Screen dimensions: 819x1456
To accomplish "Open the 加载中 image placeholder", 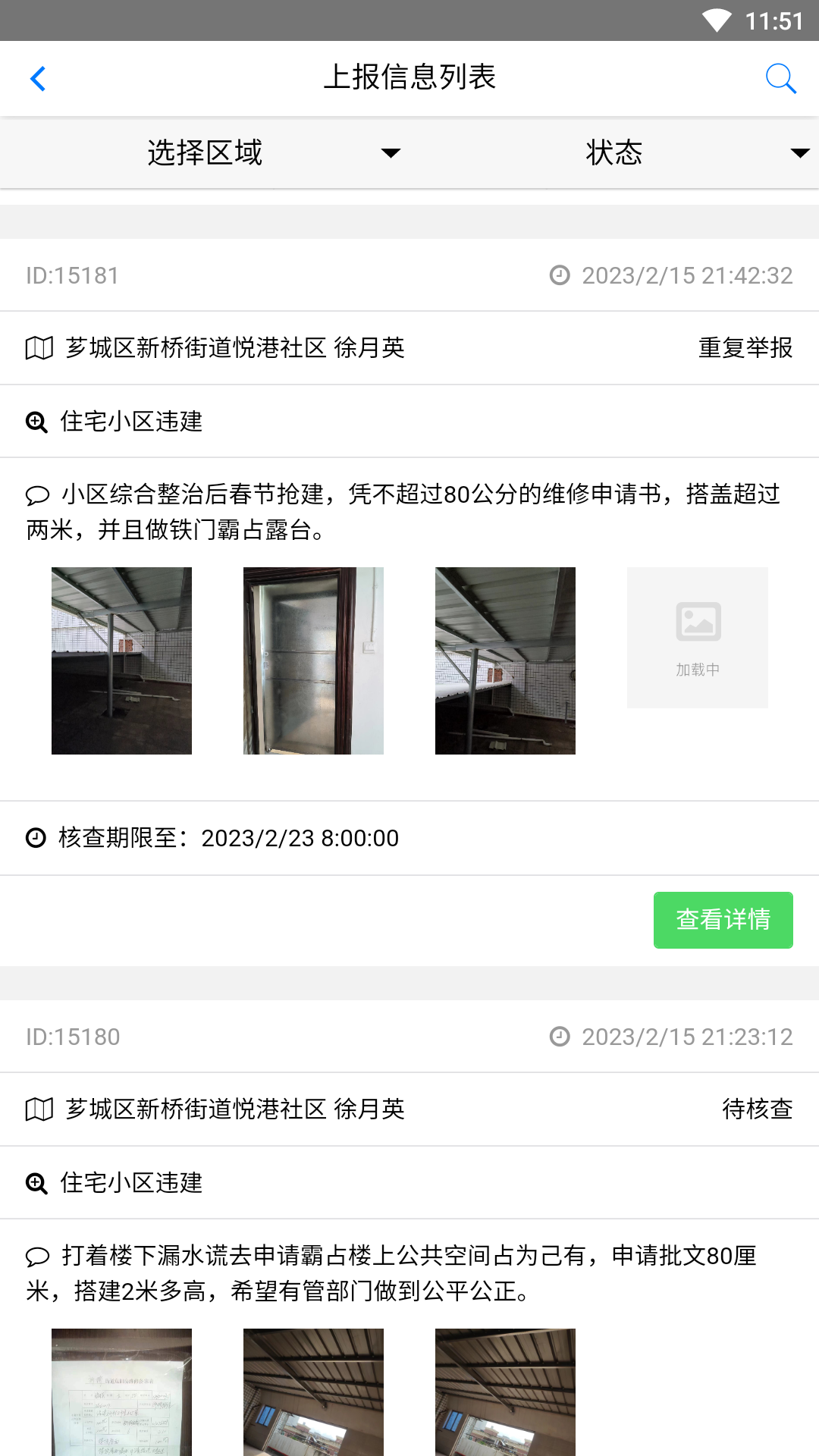I will click(697, 638).
